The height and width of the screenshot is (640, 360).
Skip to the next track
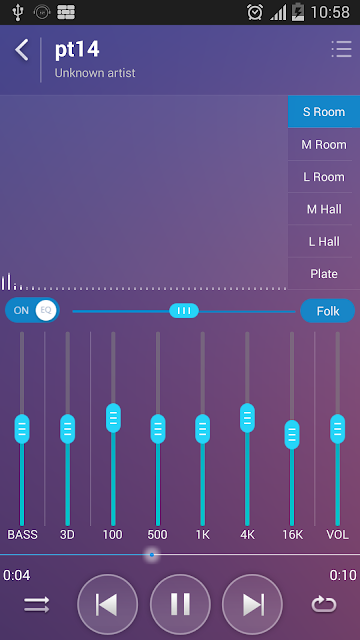(252, 604)
